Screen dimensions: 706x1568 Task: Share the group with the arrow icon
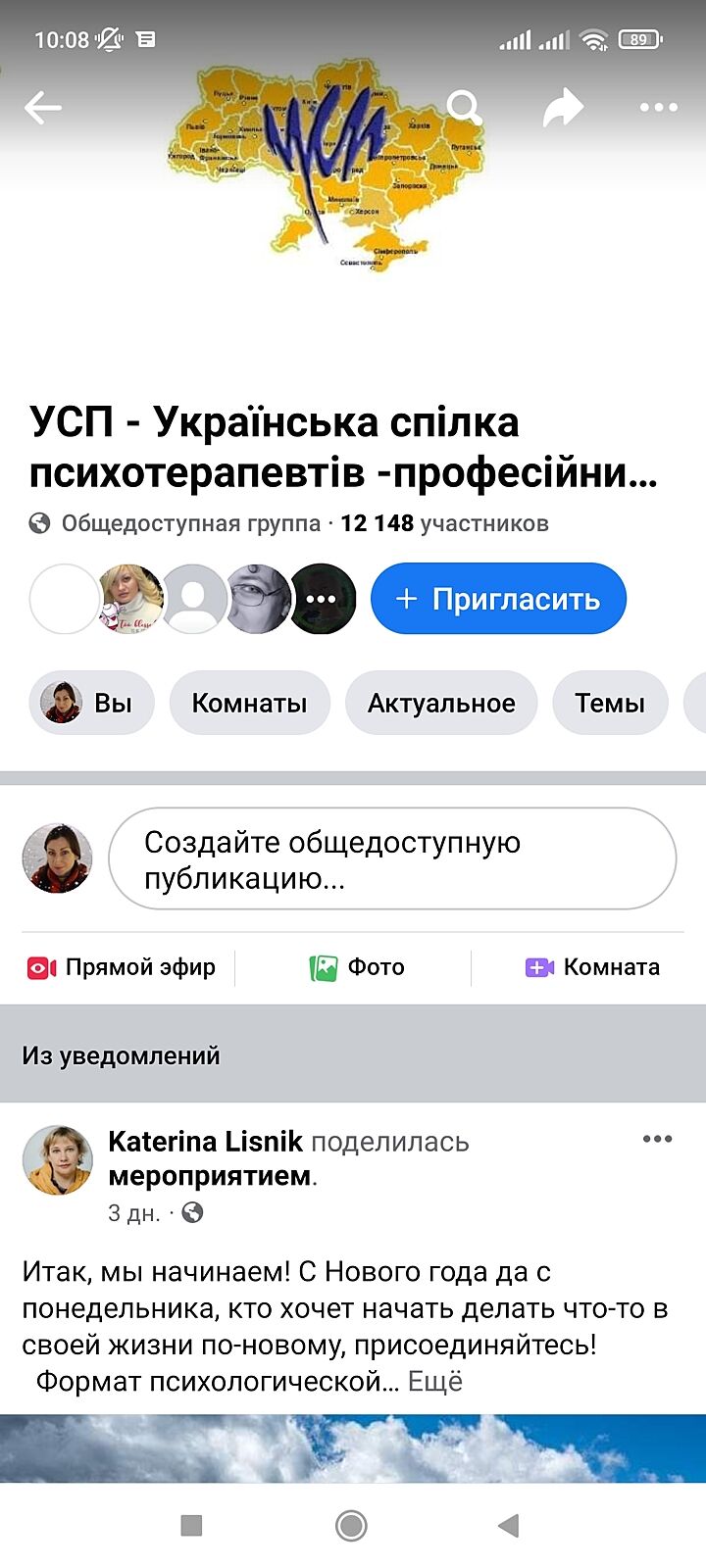(563, 108)
